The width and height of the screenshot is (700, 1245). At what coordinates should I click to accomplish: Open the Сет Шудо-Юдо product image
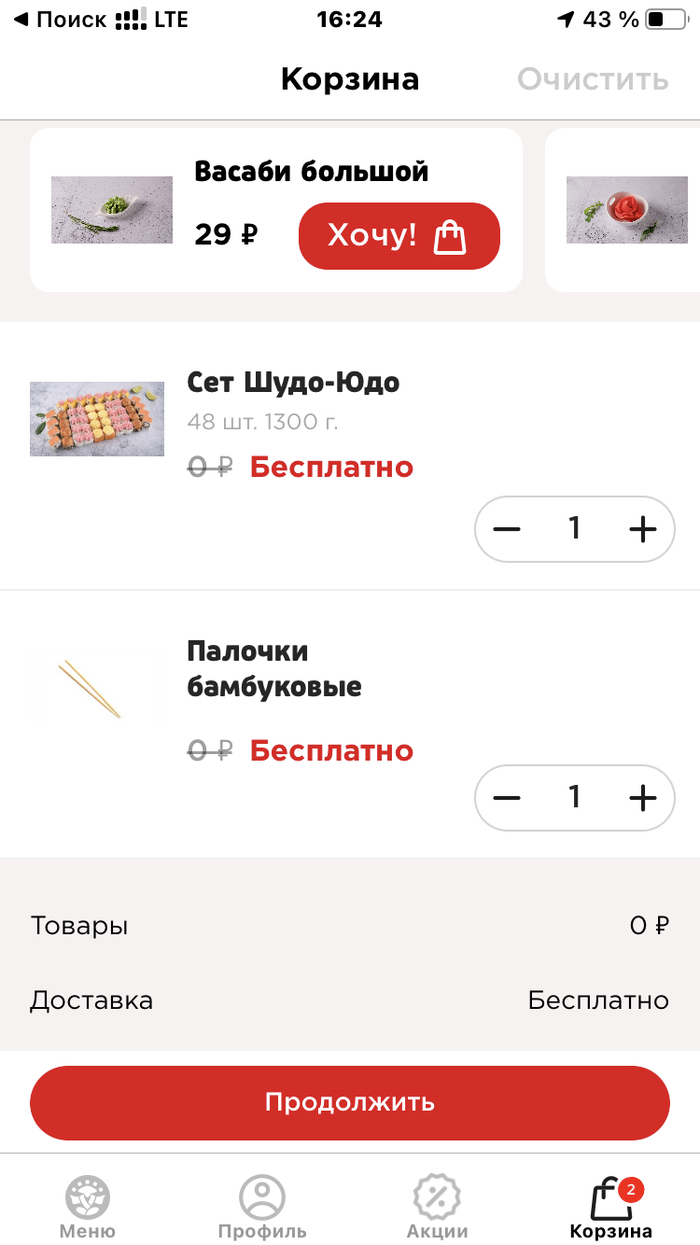click(x=97, y=419)
